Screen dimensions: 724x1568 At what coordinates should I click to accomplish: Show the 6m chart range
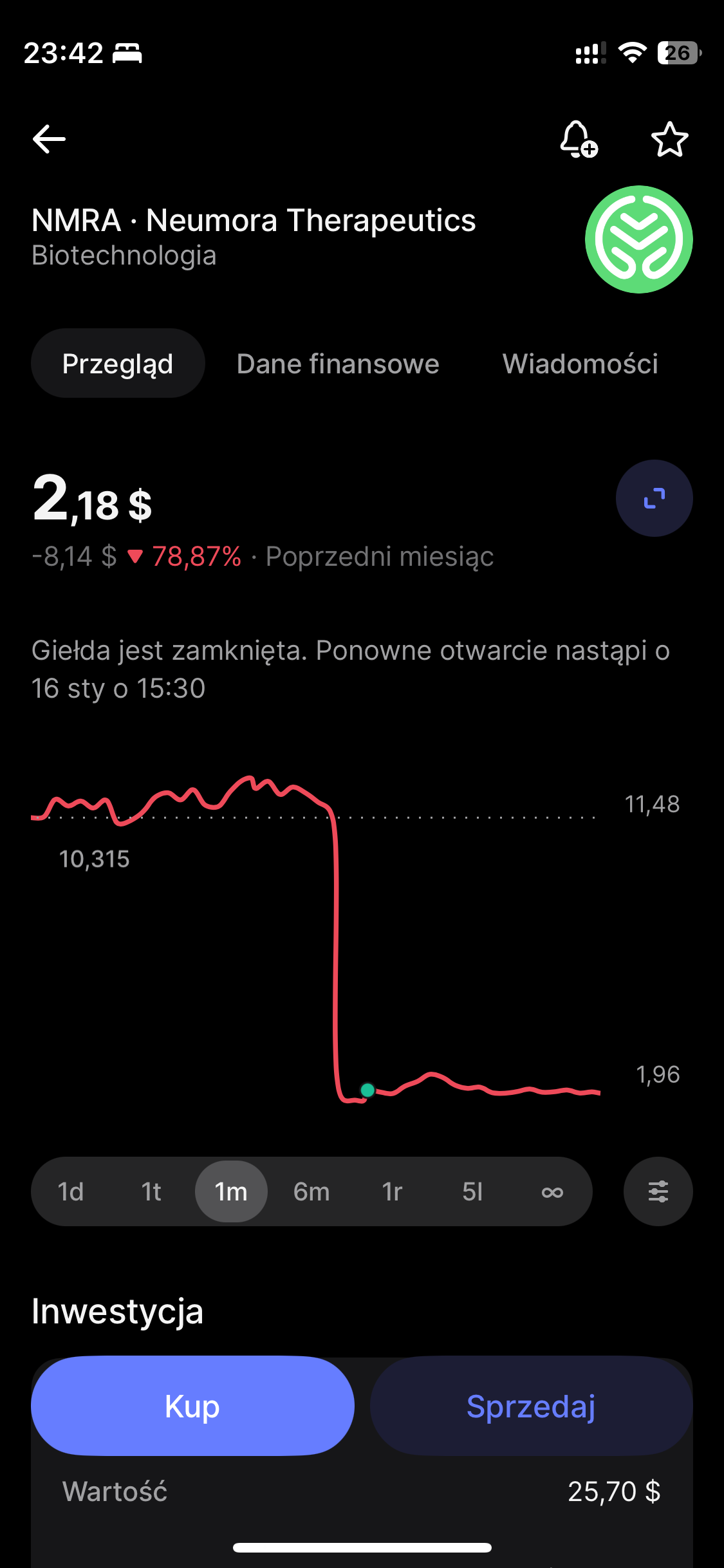311,1191
